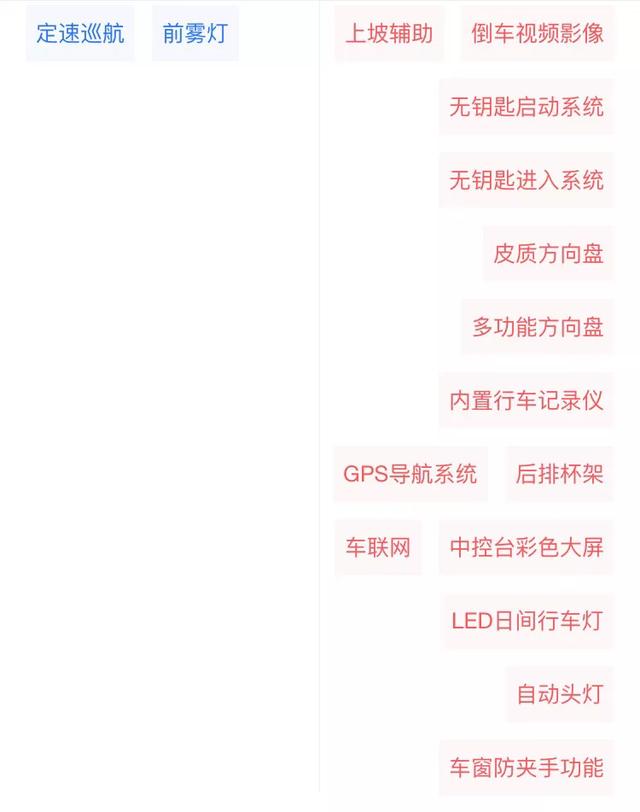640x812 pixels.
Task: Select the 车联网 chip
Action: 378,547
